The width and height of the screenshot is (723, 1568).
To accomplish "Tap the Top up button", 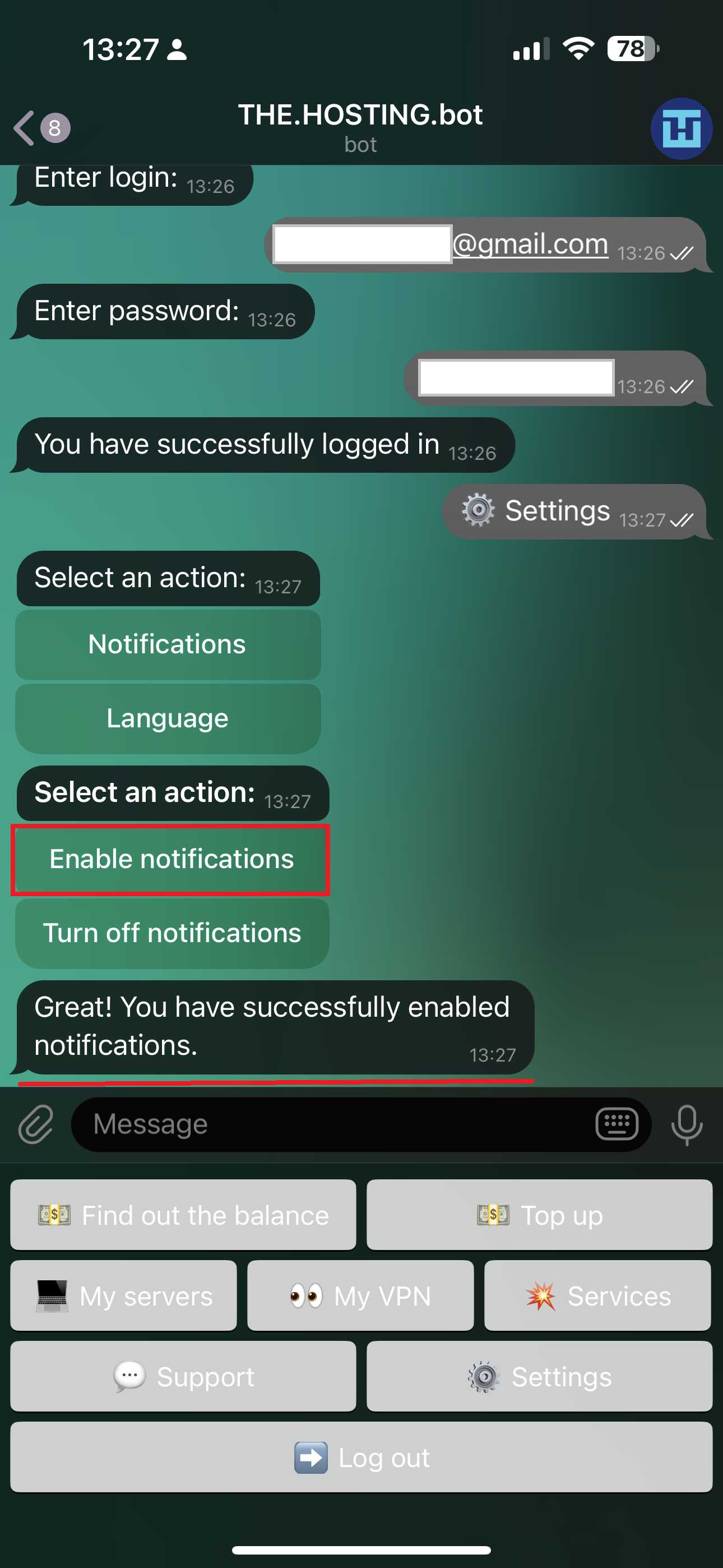I will tap(539, 1215).
